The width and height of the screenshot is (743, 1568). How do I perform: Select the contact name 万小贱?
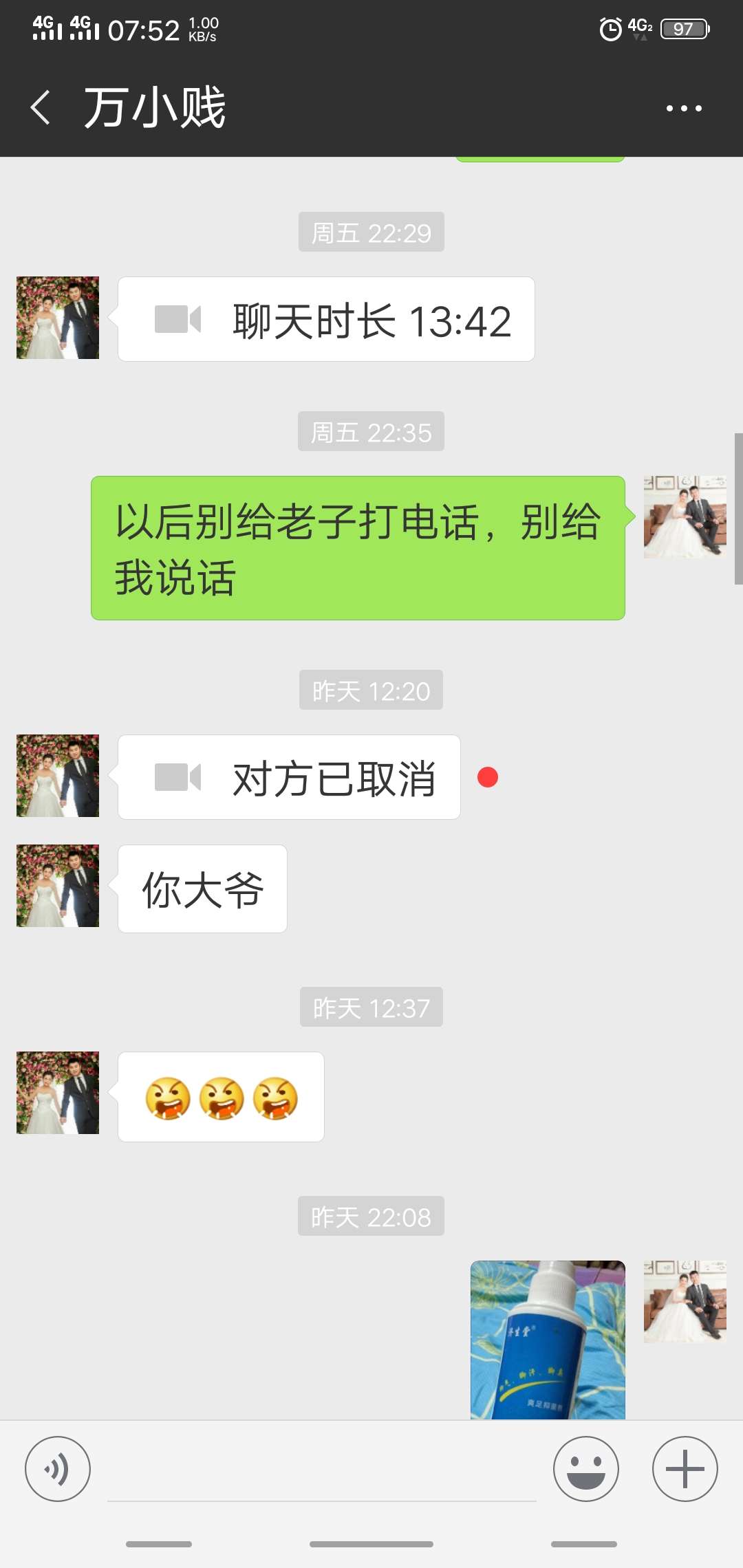pyautogui.click(x=153, y=109)
